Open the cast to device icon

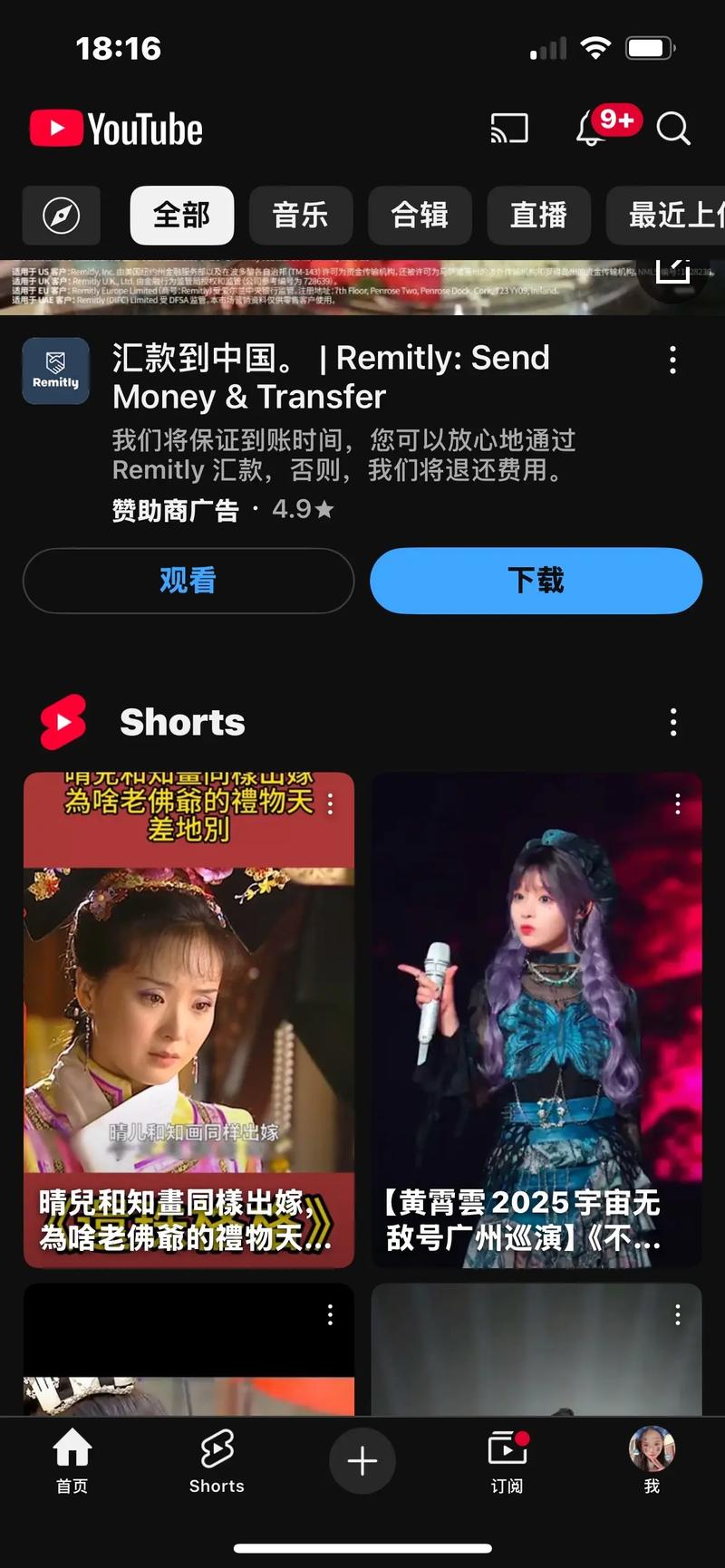pyautogui.click(x=509, y=129)
